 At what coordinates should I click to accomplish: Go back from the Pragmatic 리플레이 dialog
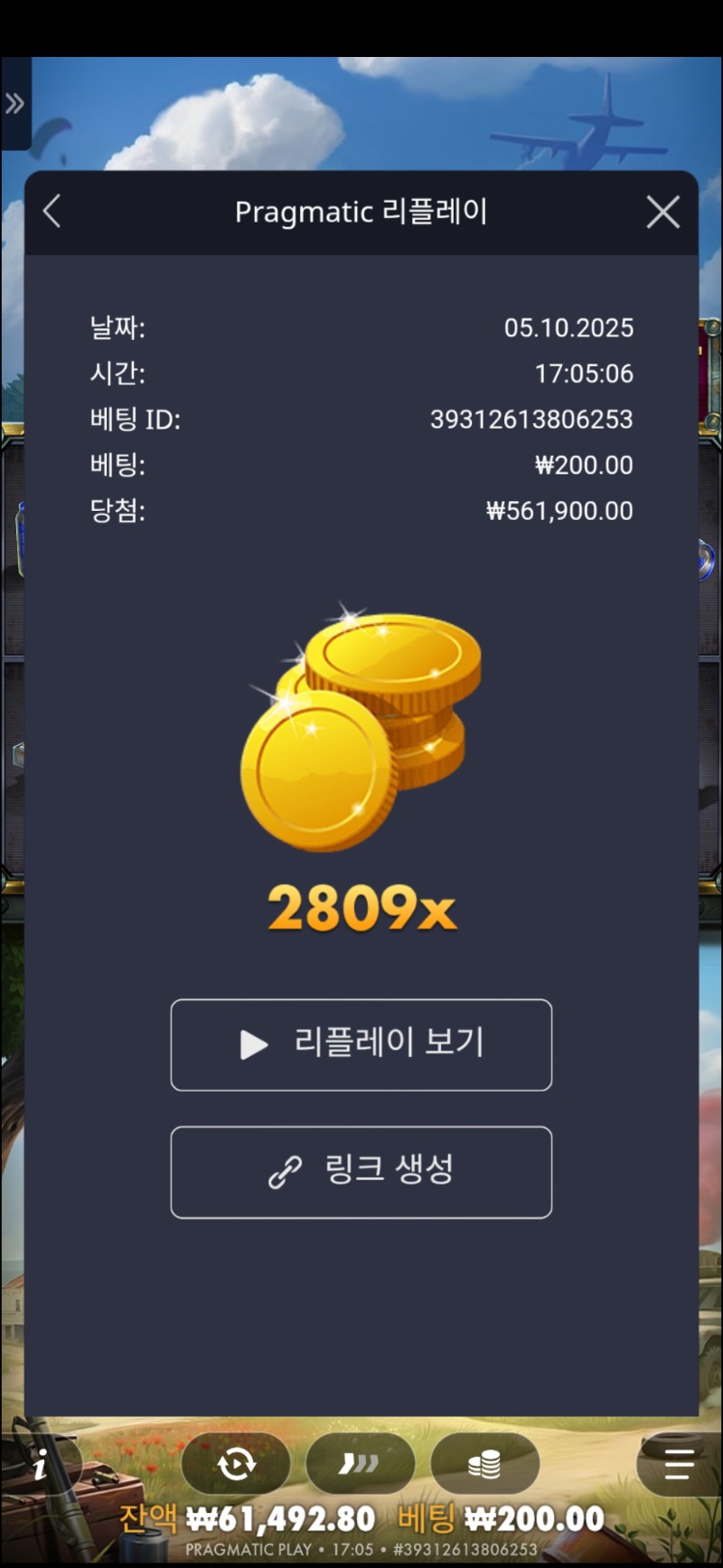52,213
